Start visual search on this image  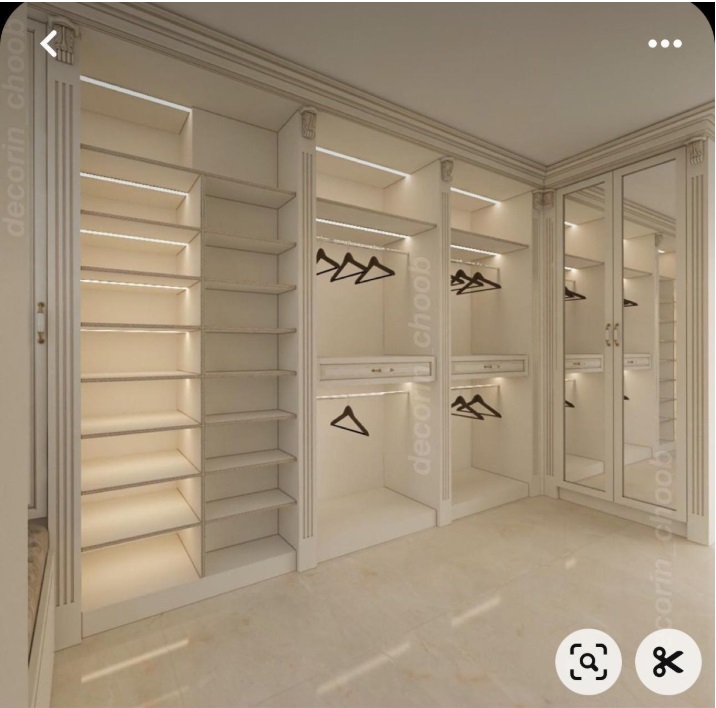coord(588,661)
